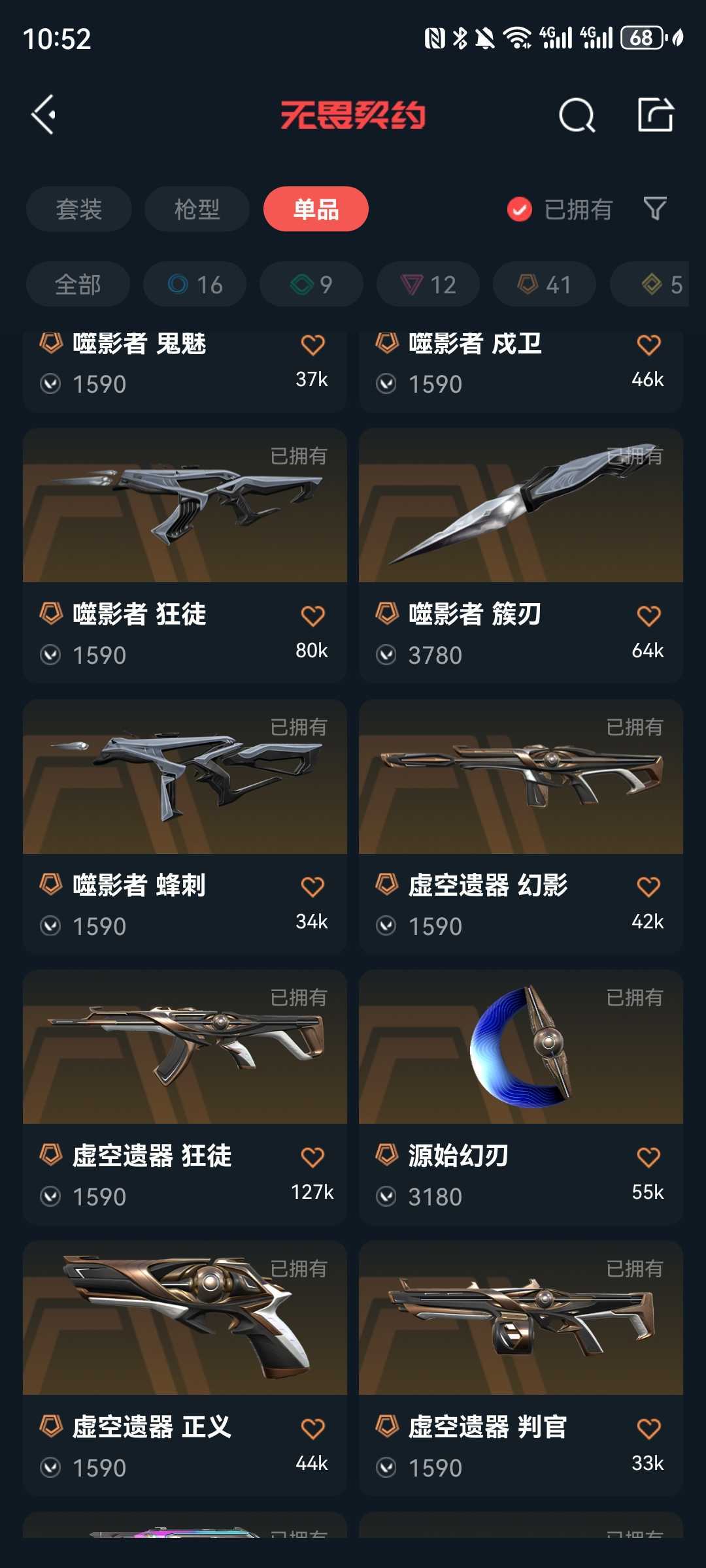Open the 噬影者 簇刃 knife card
706x1568 pixels.
(521, 556)
